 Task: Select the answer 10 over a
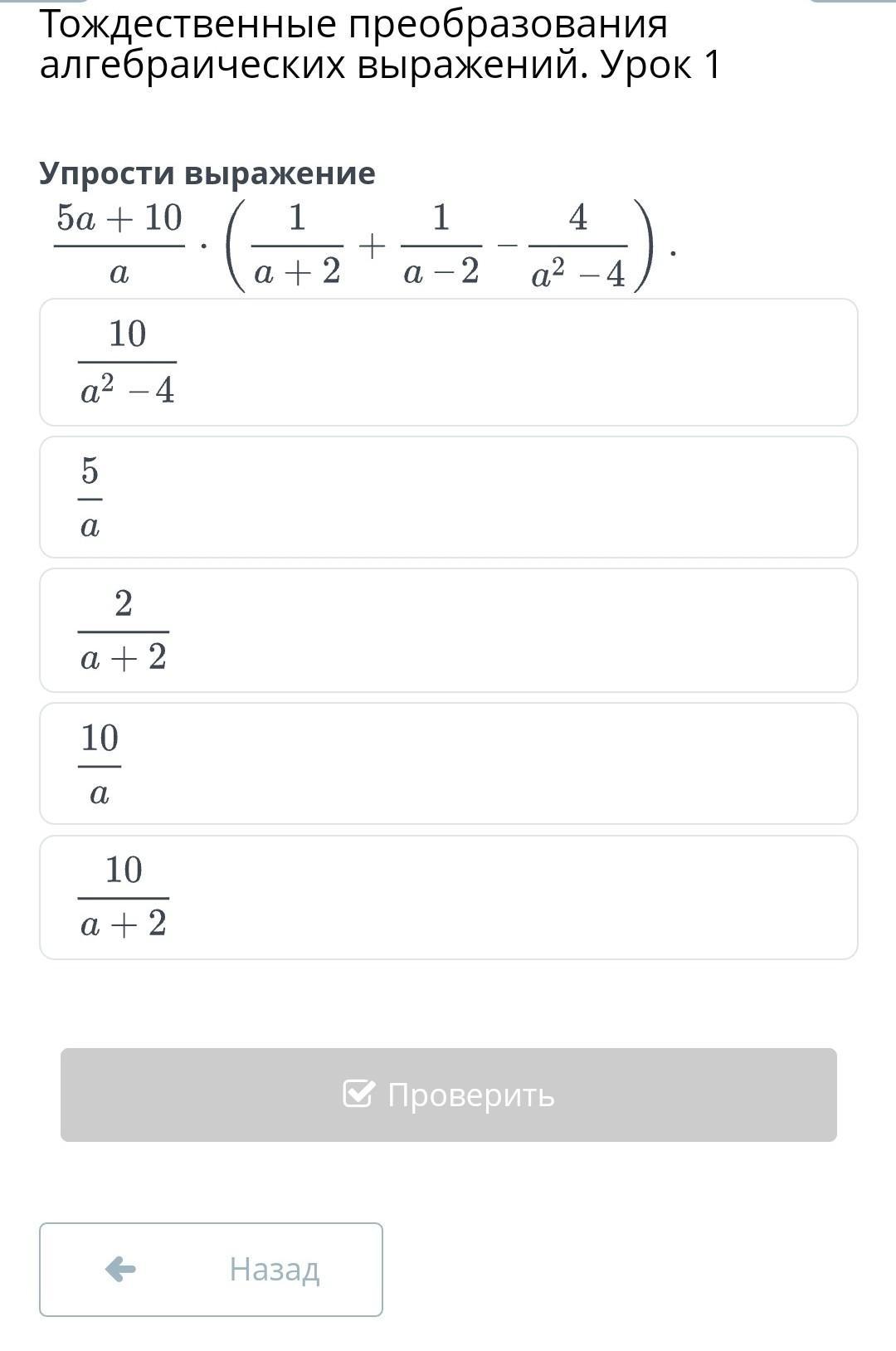(448, 763)
